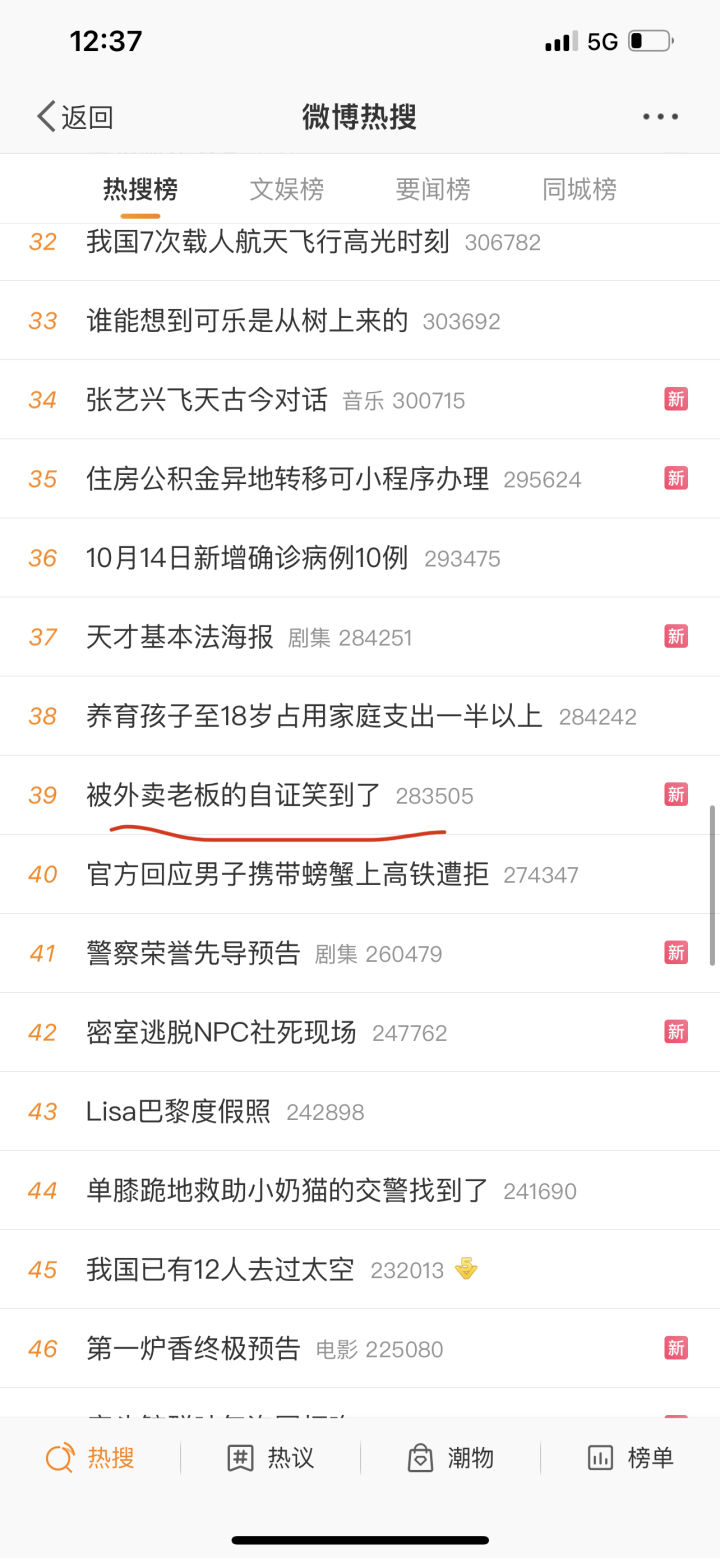The width and height of the screenshot is (720, 1558).
Task: Select the 同城榜 tab
Action: 579,189
